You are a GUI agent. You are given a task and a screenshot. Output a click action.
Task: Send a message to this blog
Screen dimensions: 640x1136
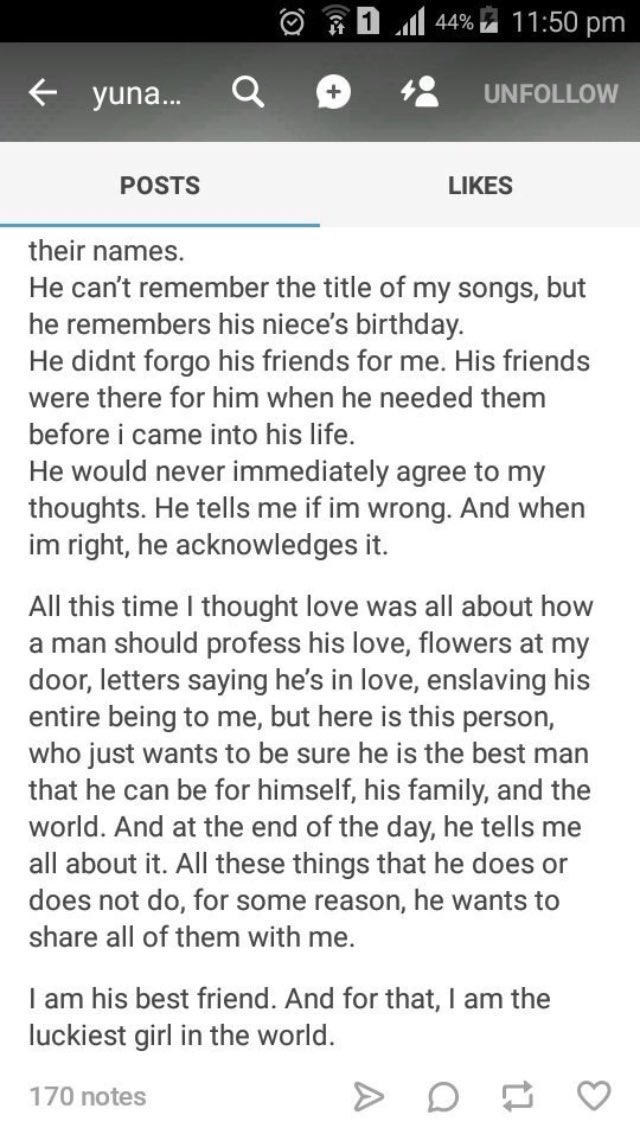pyautogui.click(x=333, y=93)
